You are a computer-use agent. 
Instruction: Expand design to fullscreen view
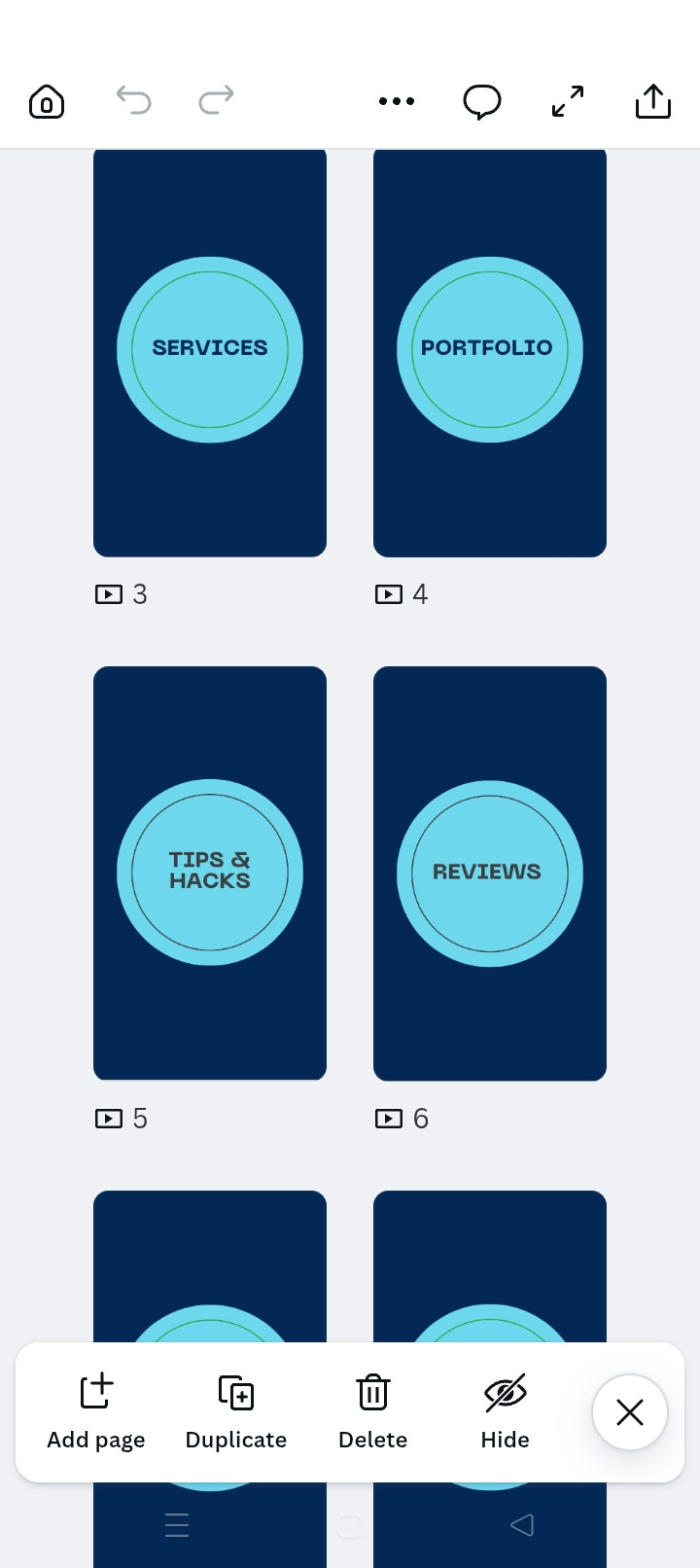tap(568, 101)
